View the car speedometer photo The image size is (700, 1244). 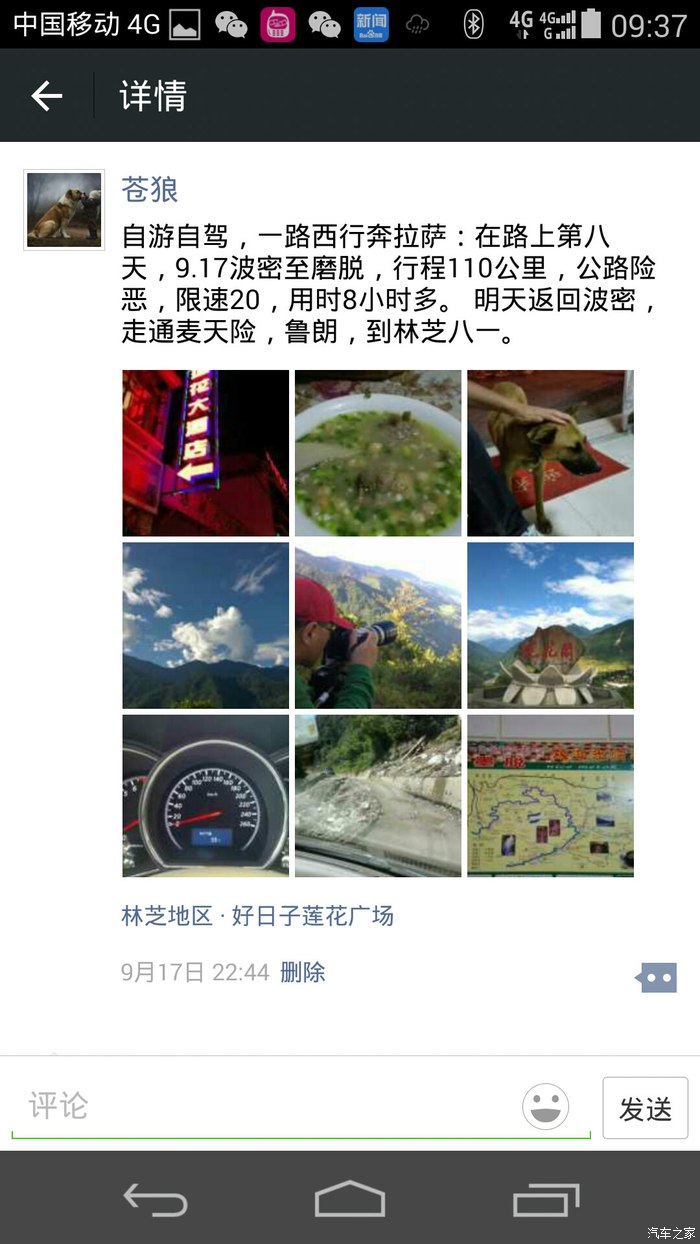click(205, 796)
